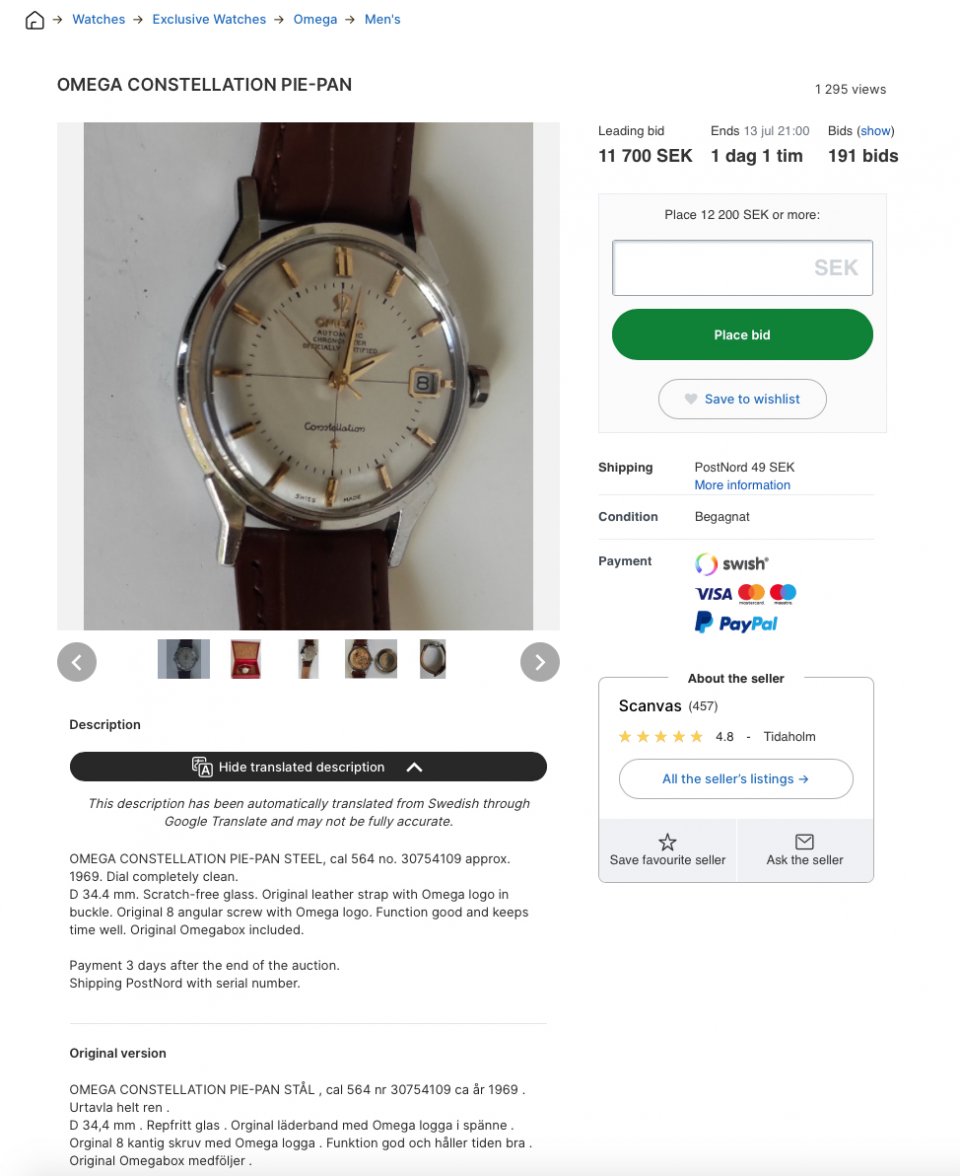
Task: Select the first watch photo thumbnail
Action: coord(184,660)
